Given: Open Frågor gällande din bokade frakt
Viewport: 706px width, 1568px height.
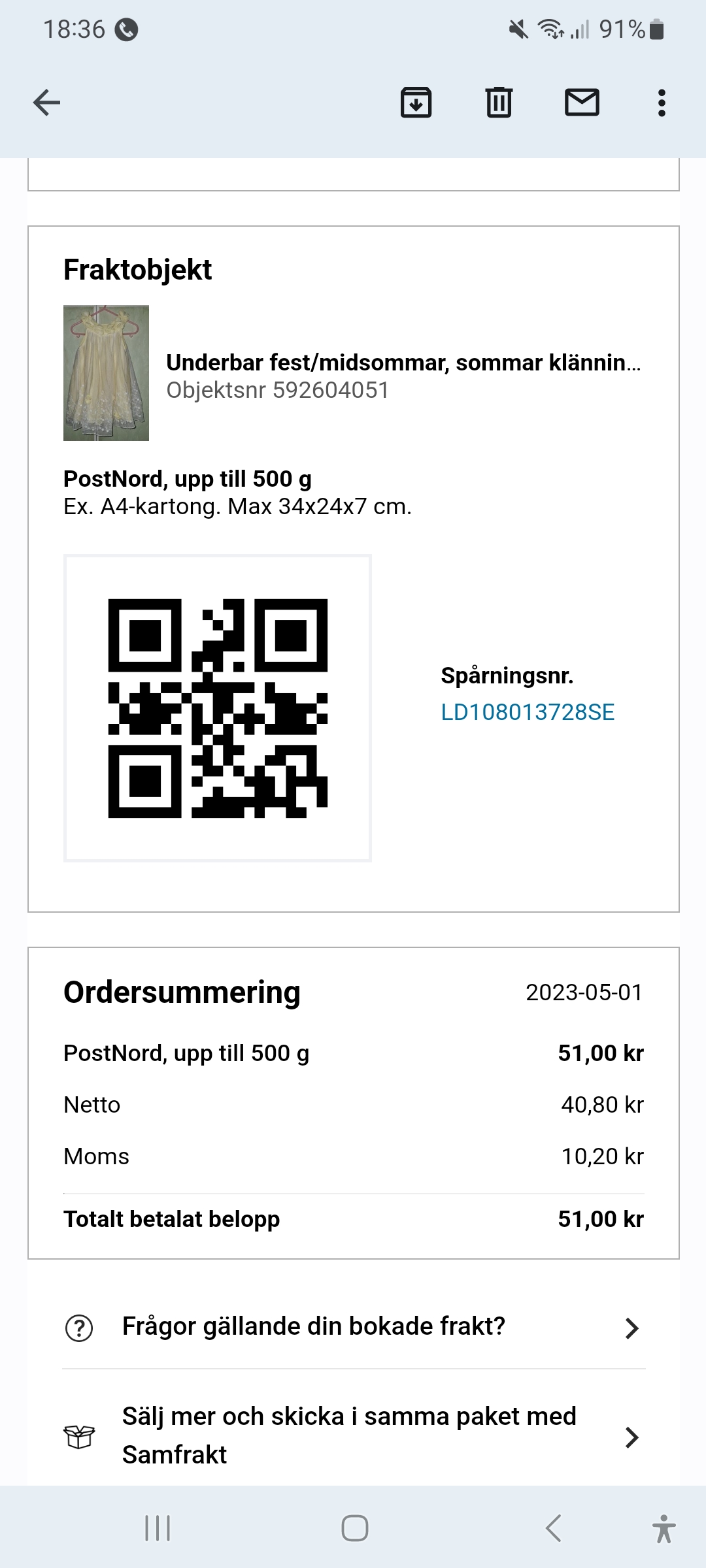Looking at the screenshot, I should tap(353, 1328).
